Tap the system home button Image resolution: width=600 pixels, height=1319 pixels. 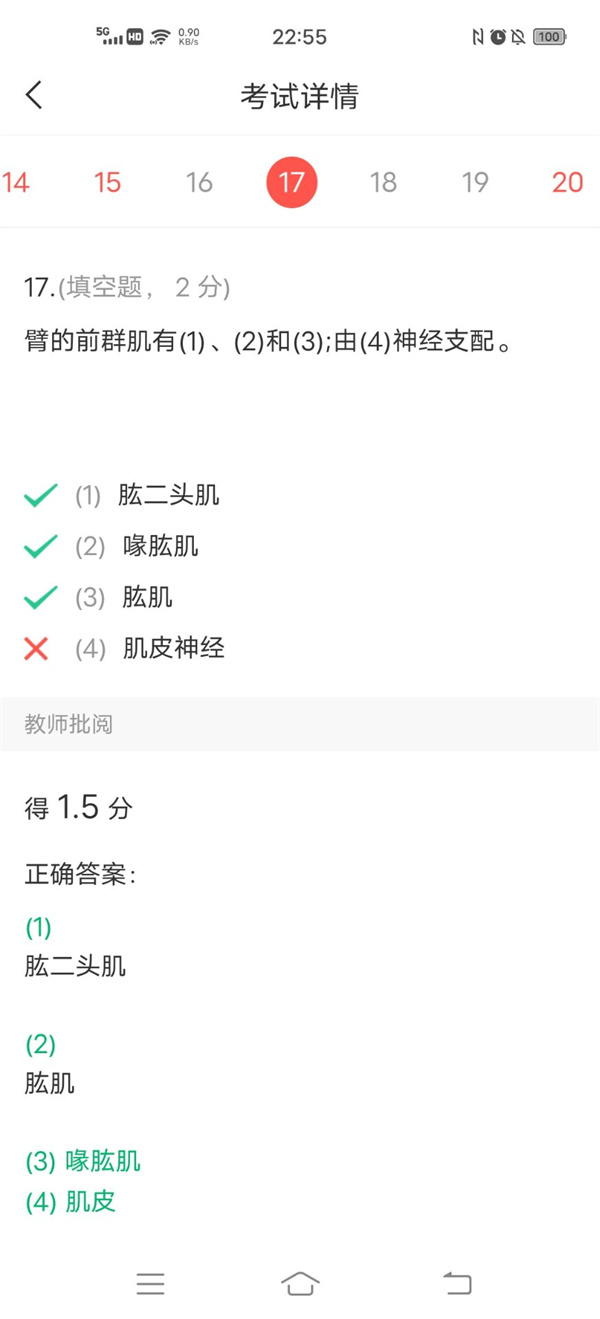tap(300, 1283)
